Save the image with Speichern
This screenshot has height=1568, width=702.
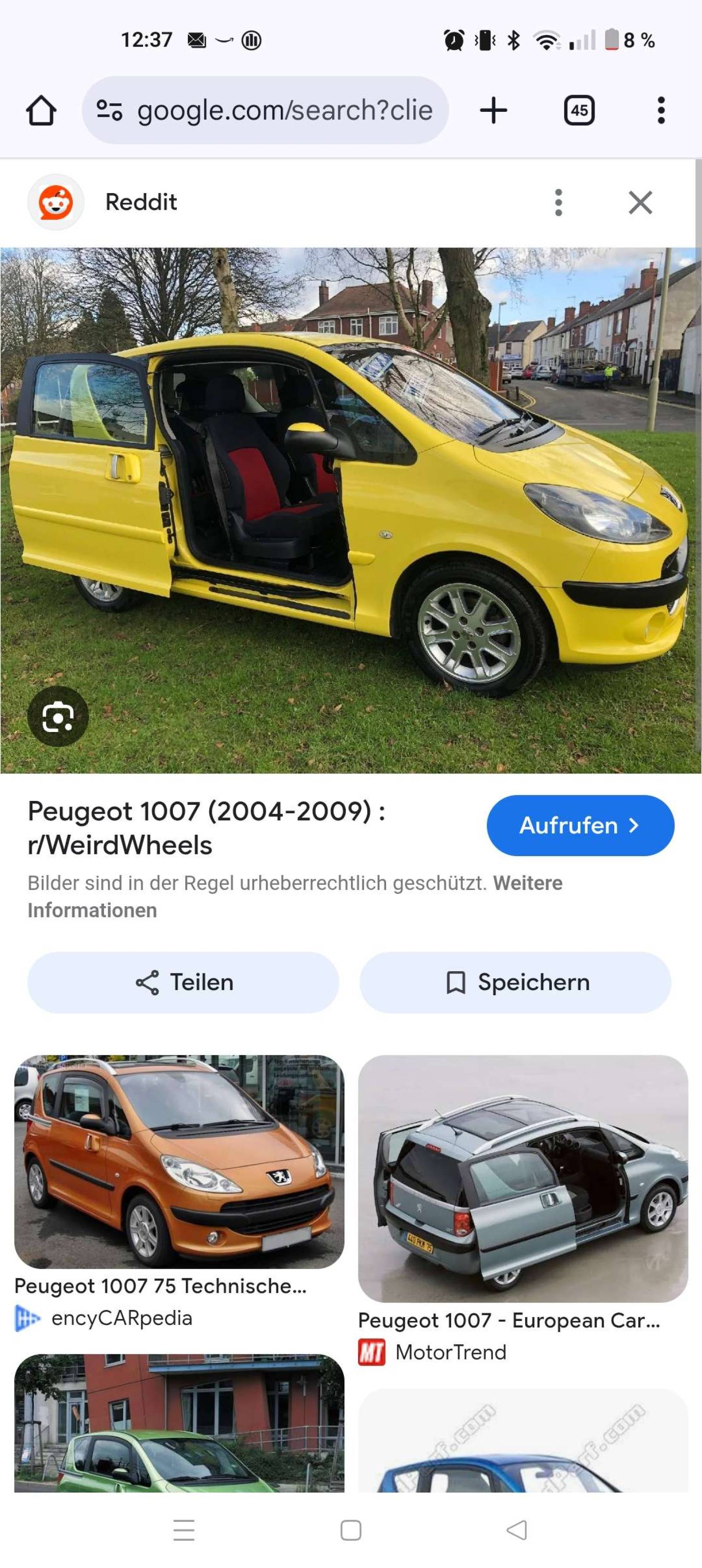pos(515,983)
